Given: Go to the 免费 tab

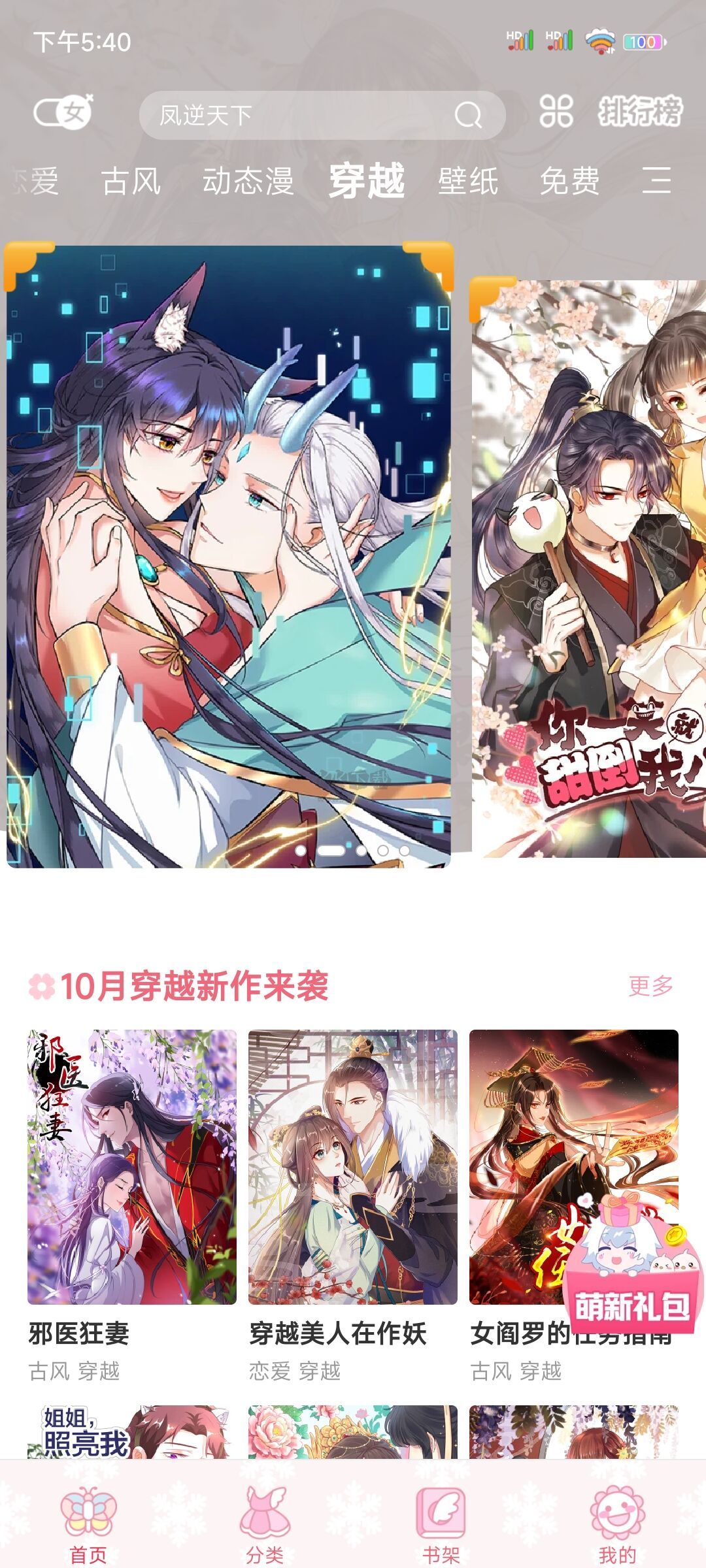Looking at the screenshot, I should [x=569, y=181].
